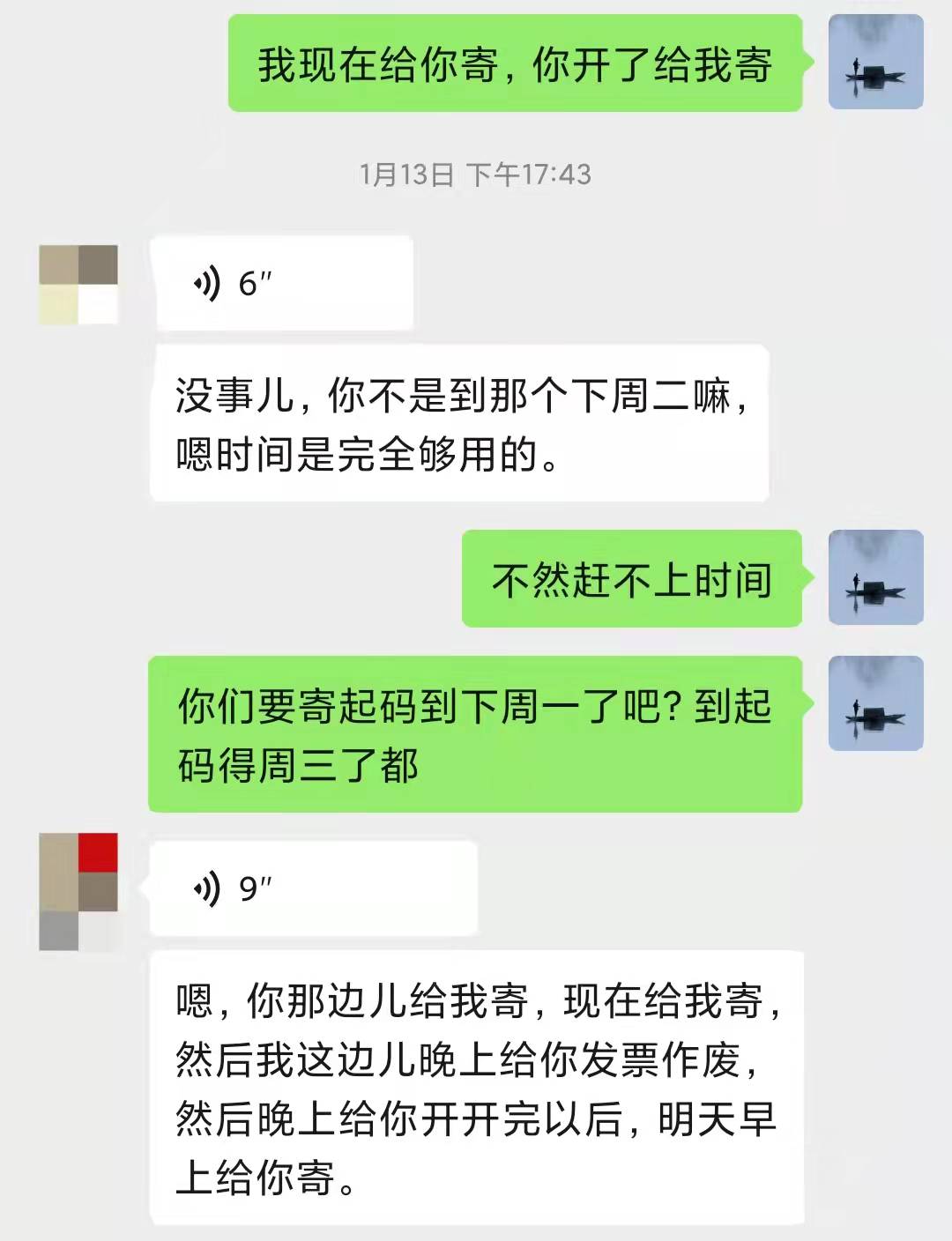Play the 9-second voice message
The width and height of the screenshot is (952, 1241).
(x=313, y=888)
